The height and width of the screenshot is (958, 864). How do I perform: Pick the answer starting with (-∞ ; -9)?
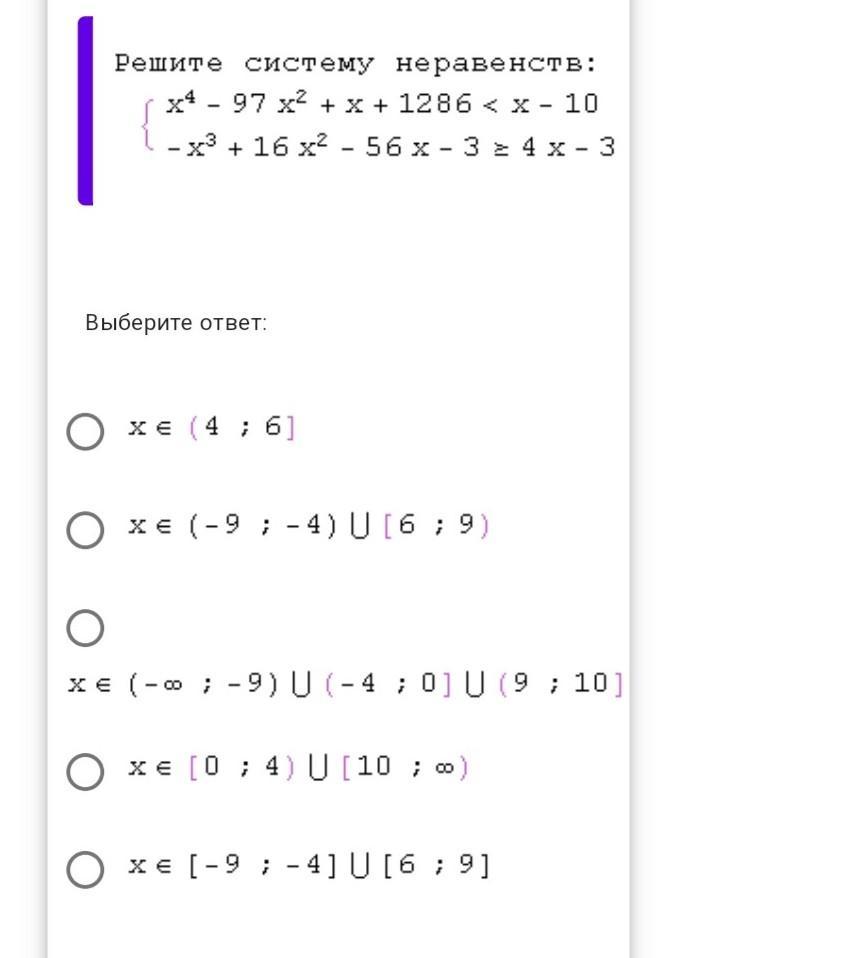pos(85,628)
